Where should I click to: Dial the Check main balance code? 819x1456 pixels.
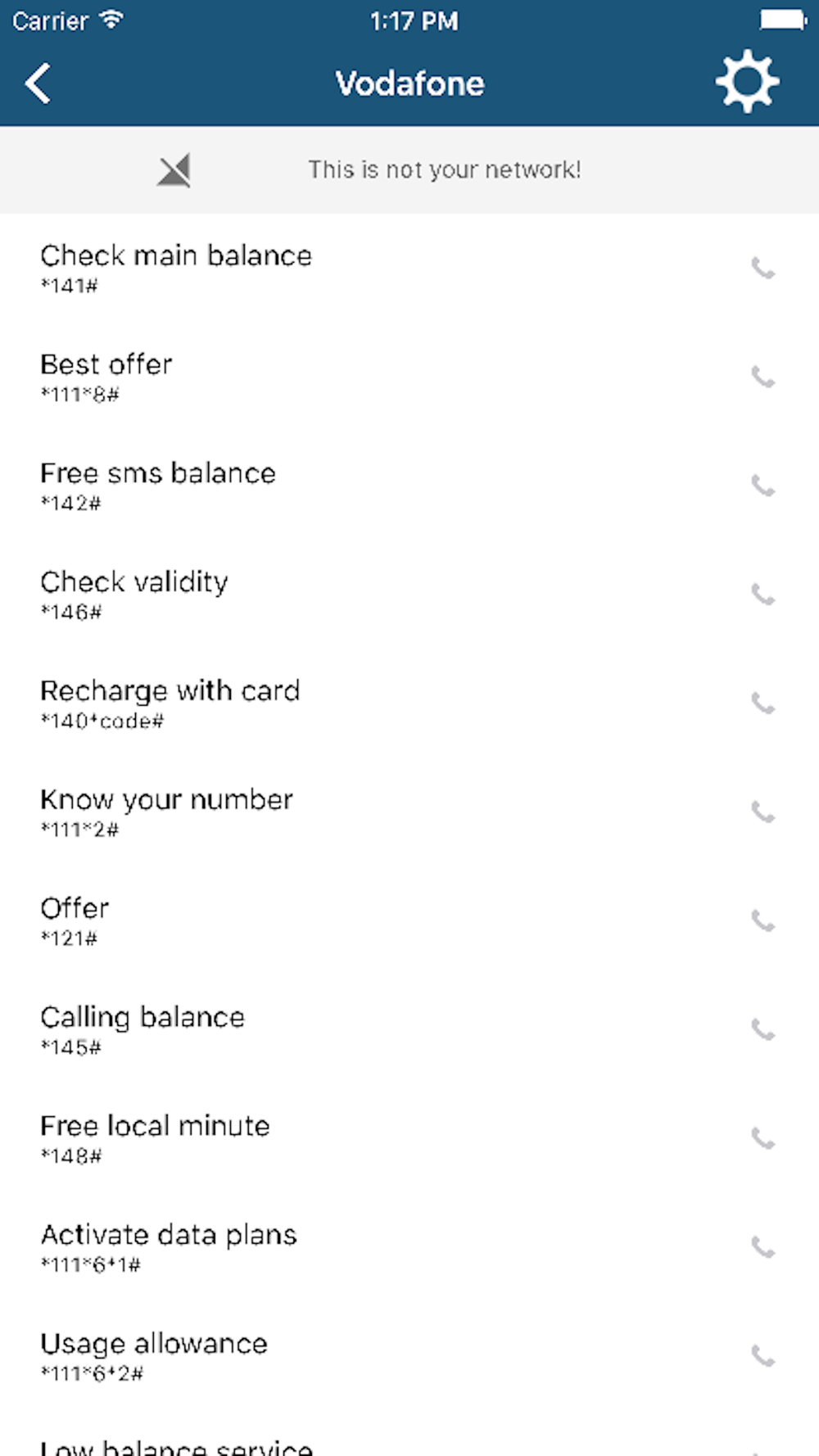click(x=762, y=269)
